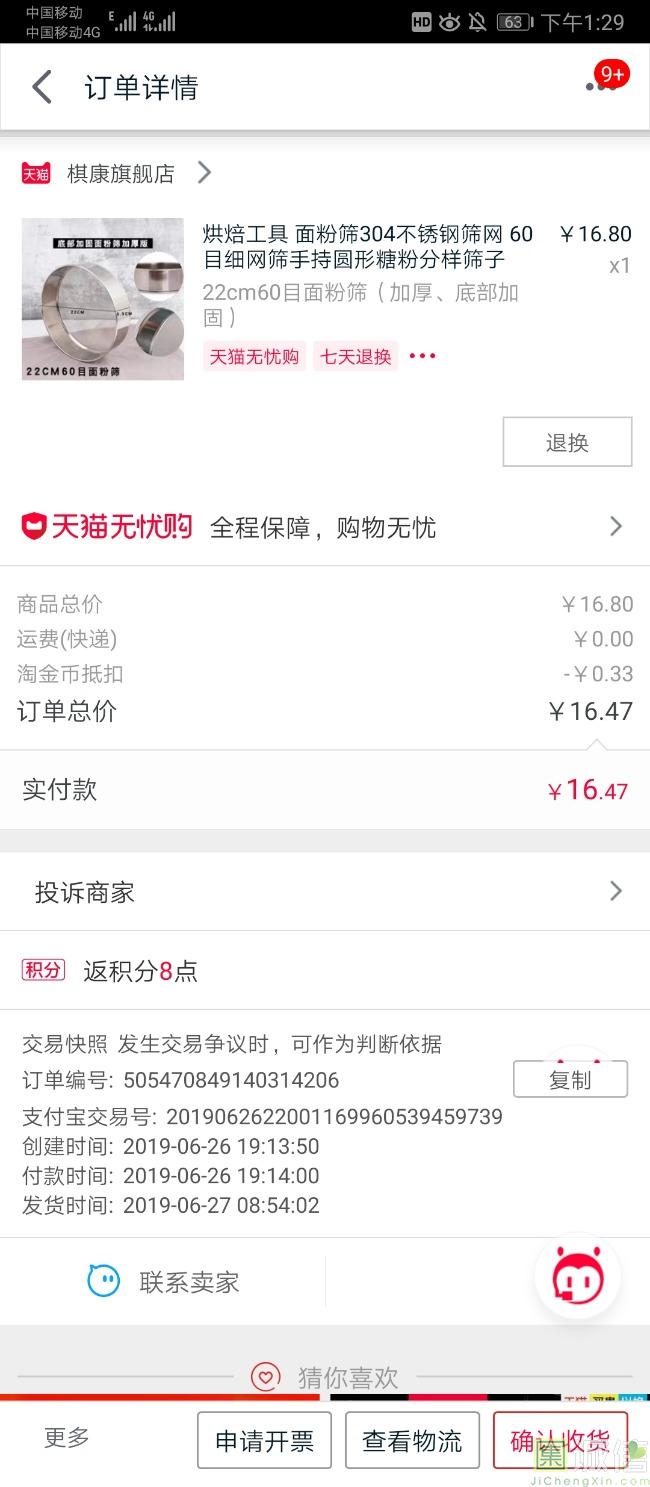View shipping with 查看物流
The height and width of the screenshot is (1487, 650).
point(412,1440)
